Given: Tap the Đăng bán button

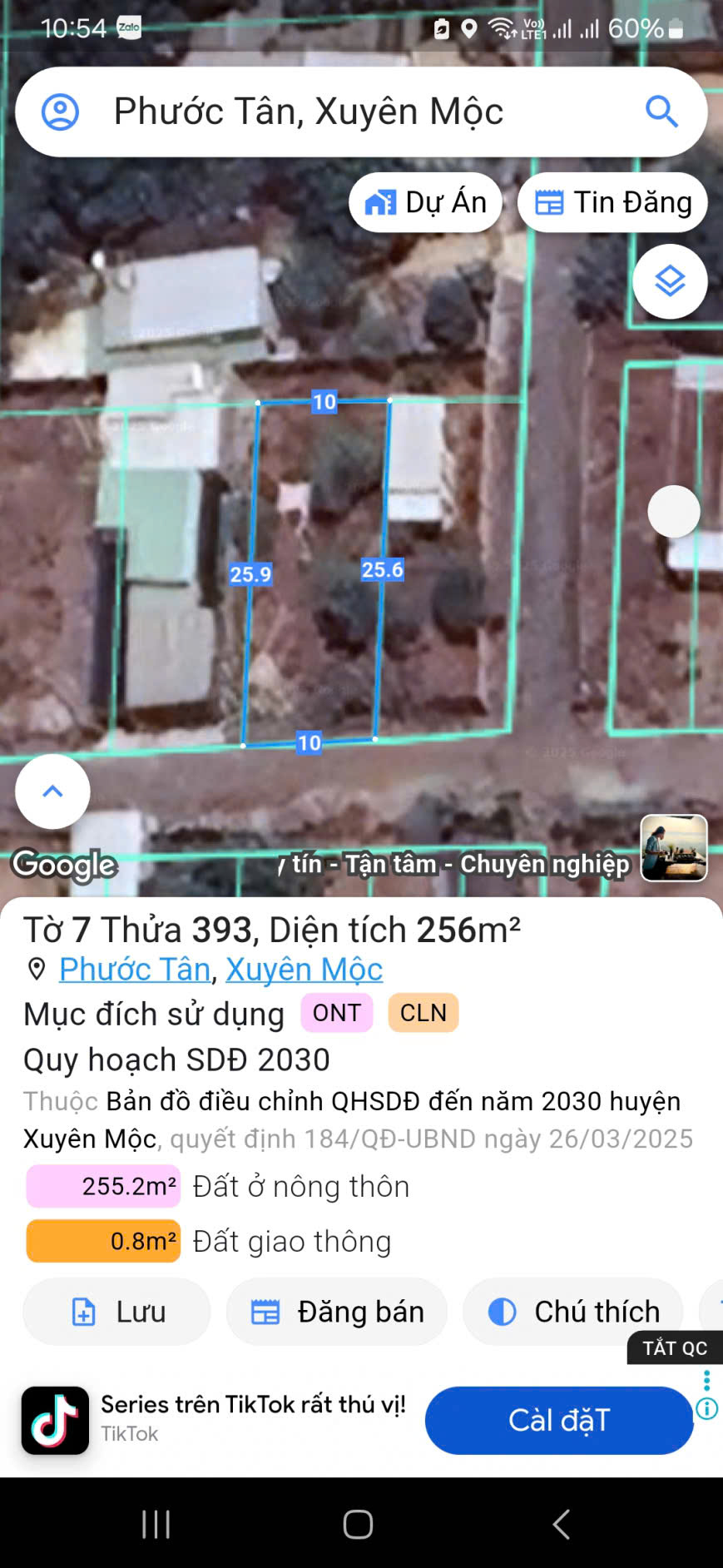Looking at the screenshot, I should [337, 1312].
